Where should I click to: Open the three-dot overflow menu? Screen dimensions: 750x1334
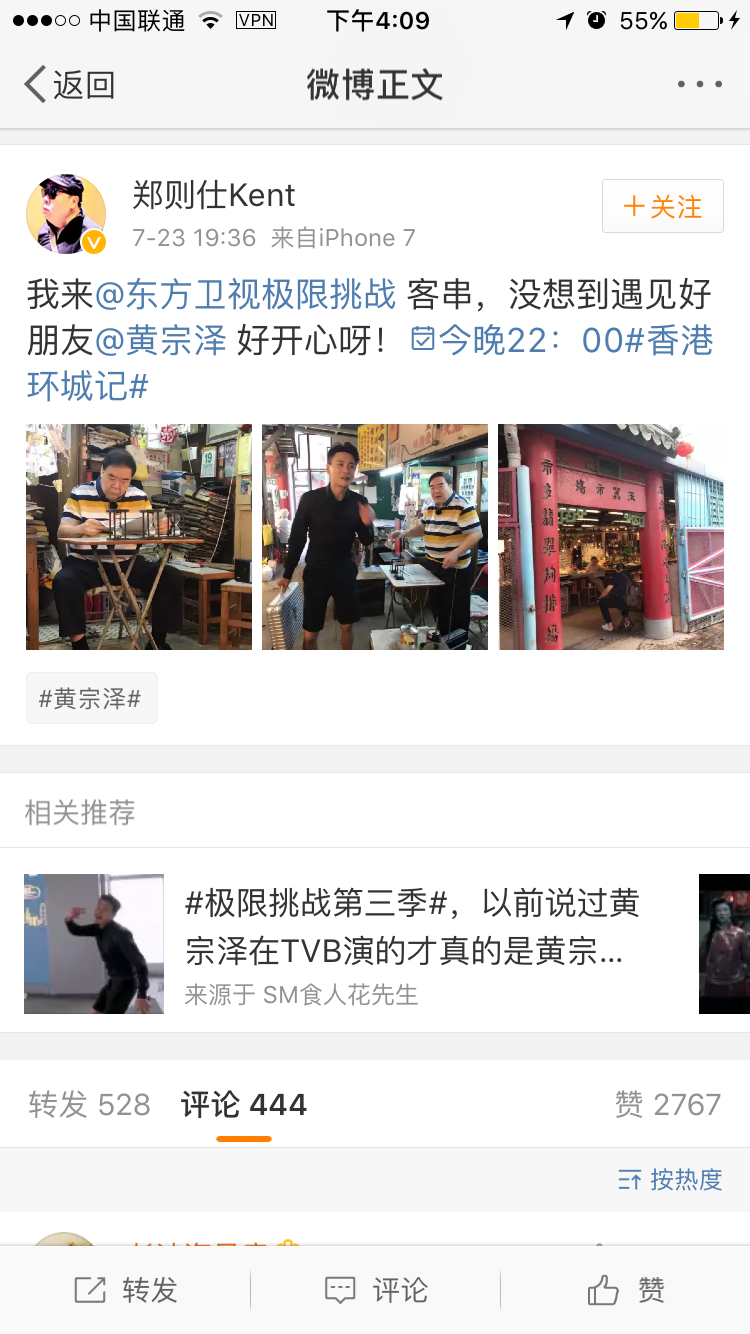coord(699,85)
